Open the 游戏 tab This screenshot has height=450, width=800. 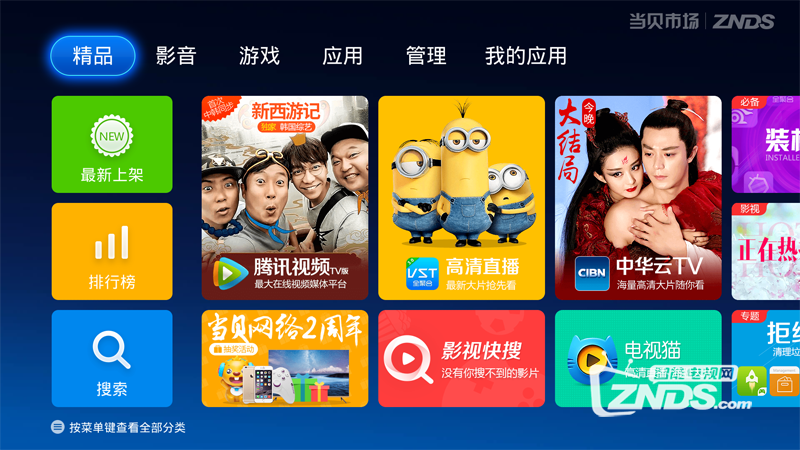tap(259, 56)
